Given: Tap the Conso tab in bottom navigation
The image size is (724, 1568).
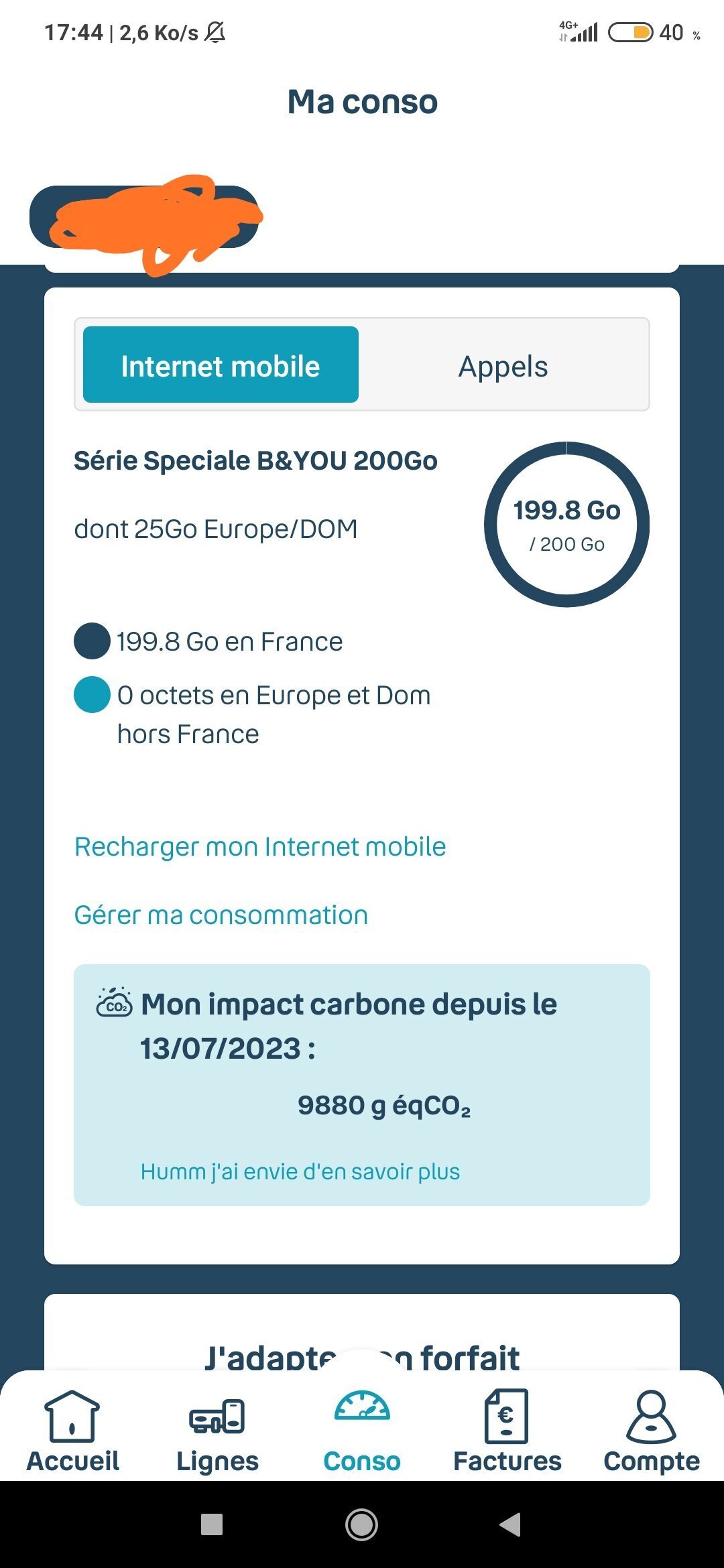Looking at the screenshot, I should (362, 1431).
